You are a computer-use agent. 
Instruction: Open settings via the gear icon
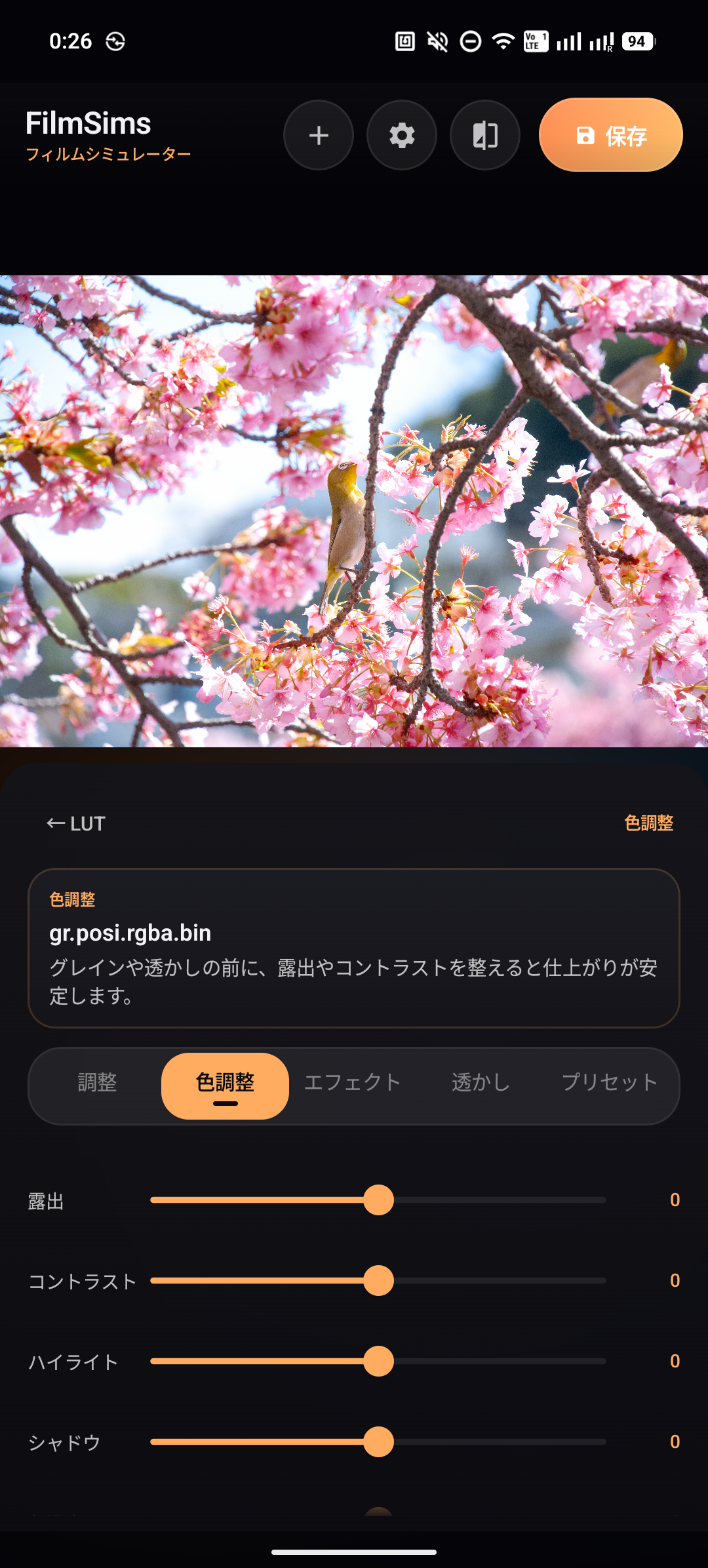(402, 135)
